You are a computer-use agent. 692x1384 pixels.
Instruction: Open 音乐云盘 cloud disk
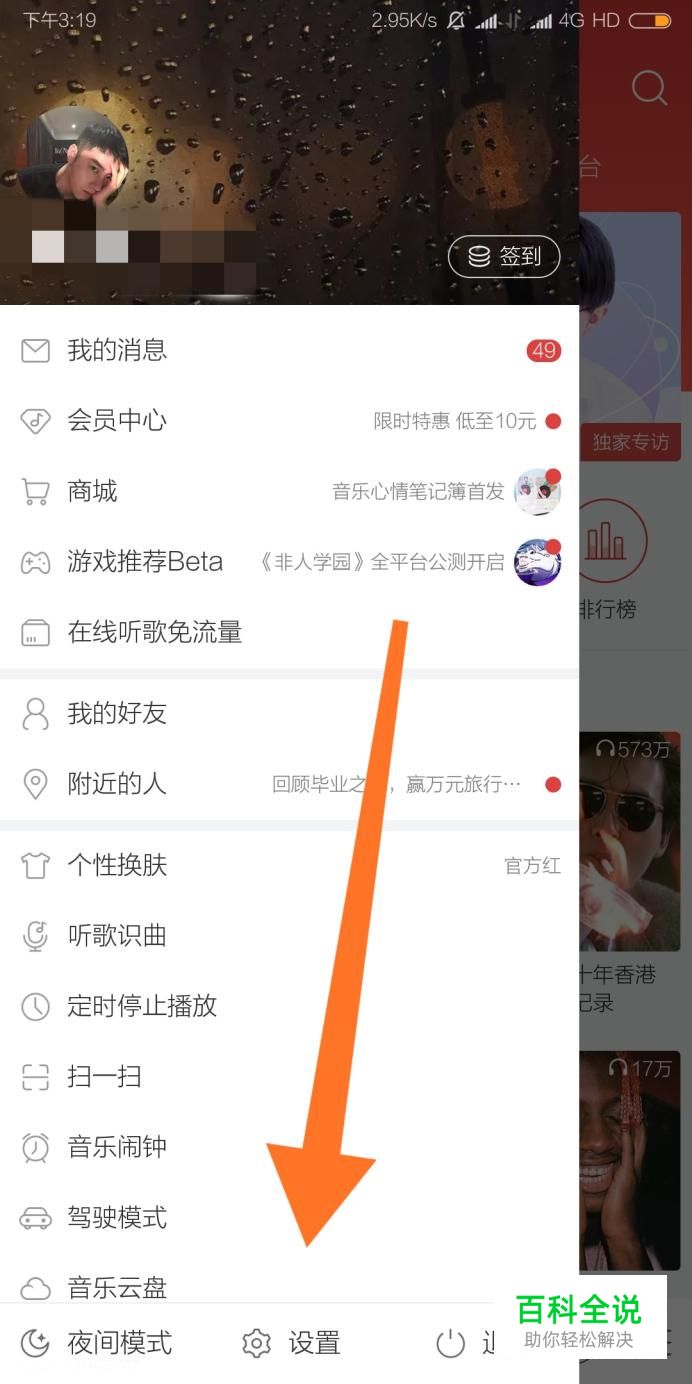117,1287
